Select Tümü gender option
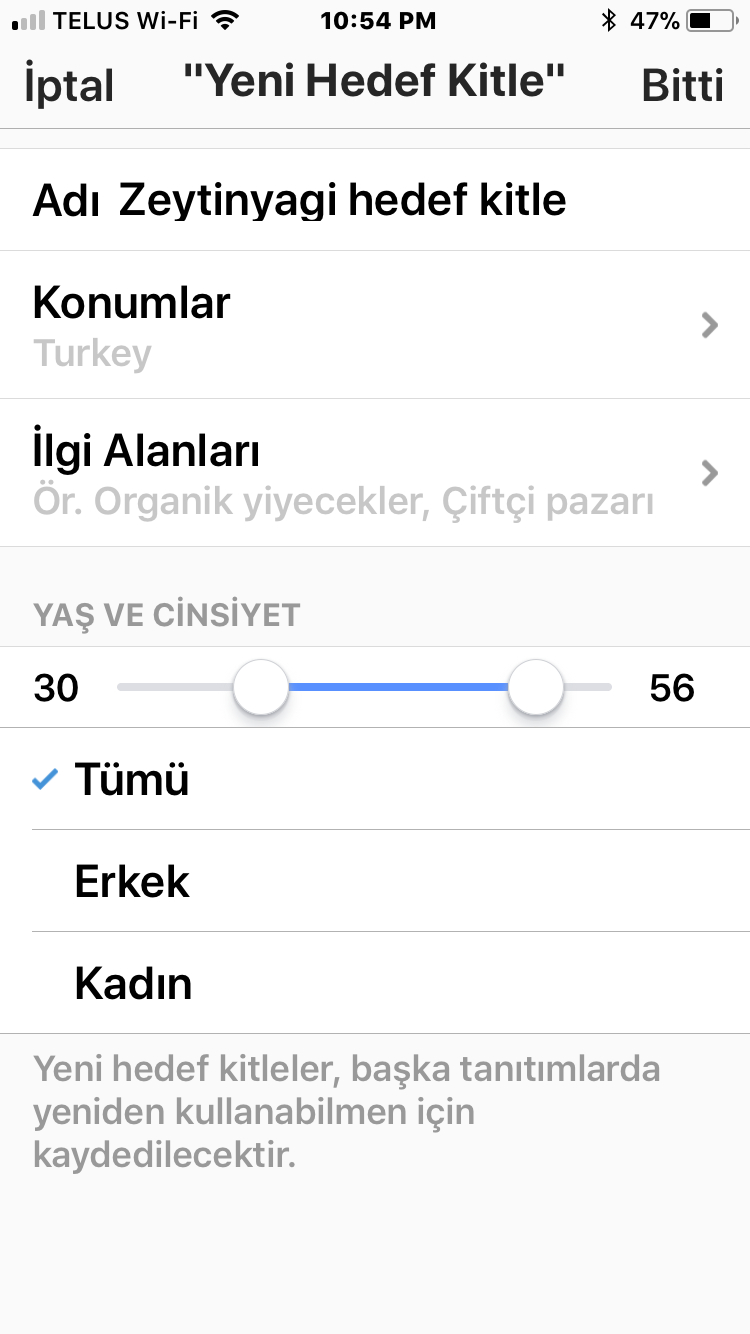The height and width of the screenshot is (1334, 750). click(x=375, y=779)
